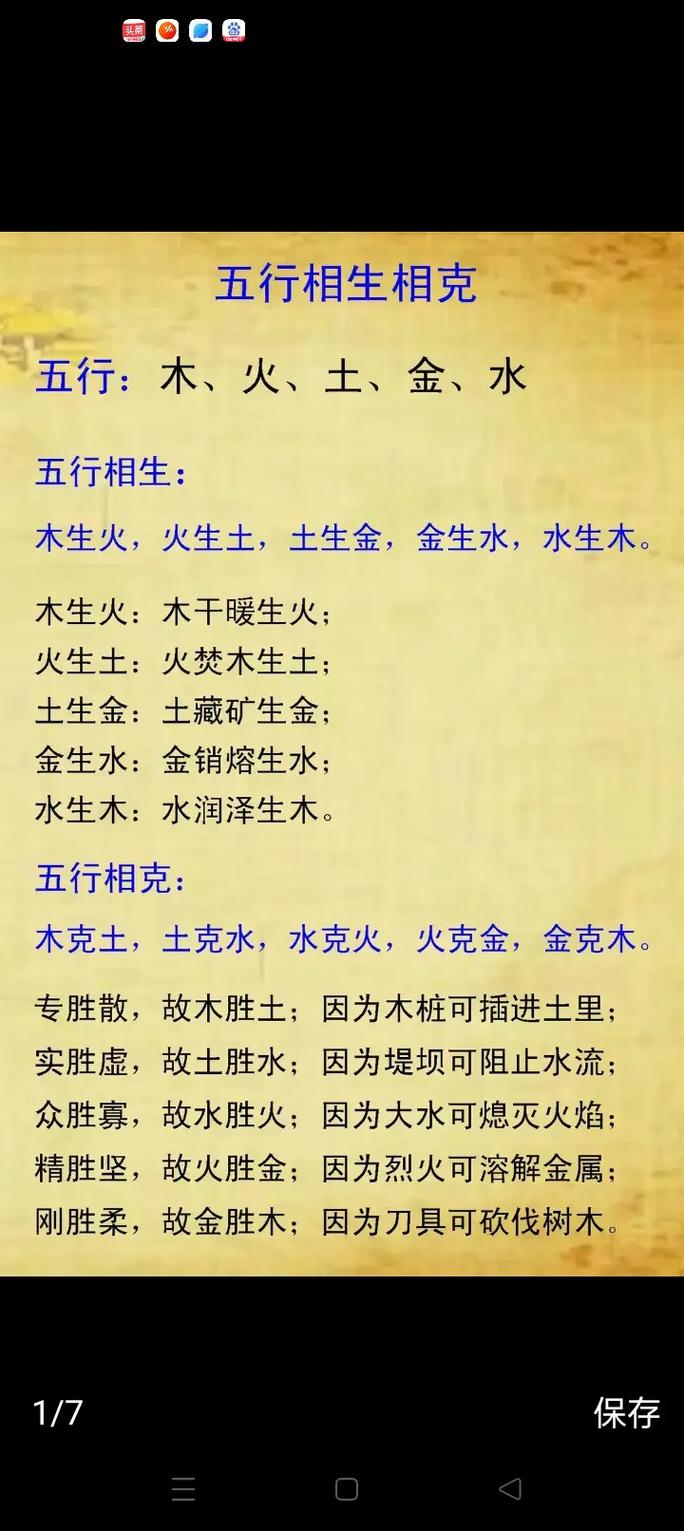Screen dimensions: 684x1531
Task: Go to the home screen
Action: tap(347, 1489)
